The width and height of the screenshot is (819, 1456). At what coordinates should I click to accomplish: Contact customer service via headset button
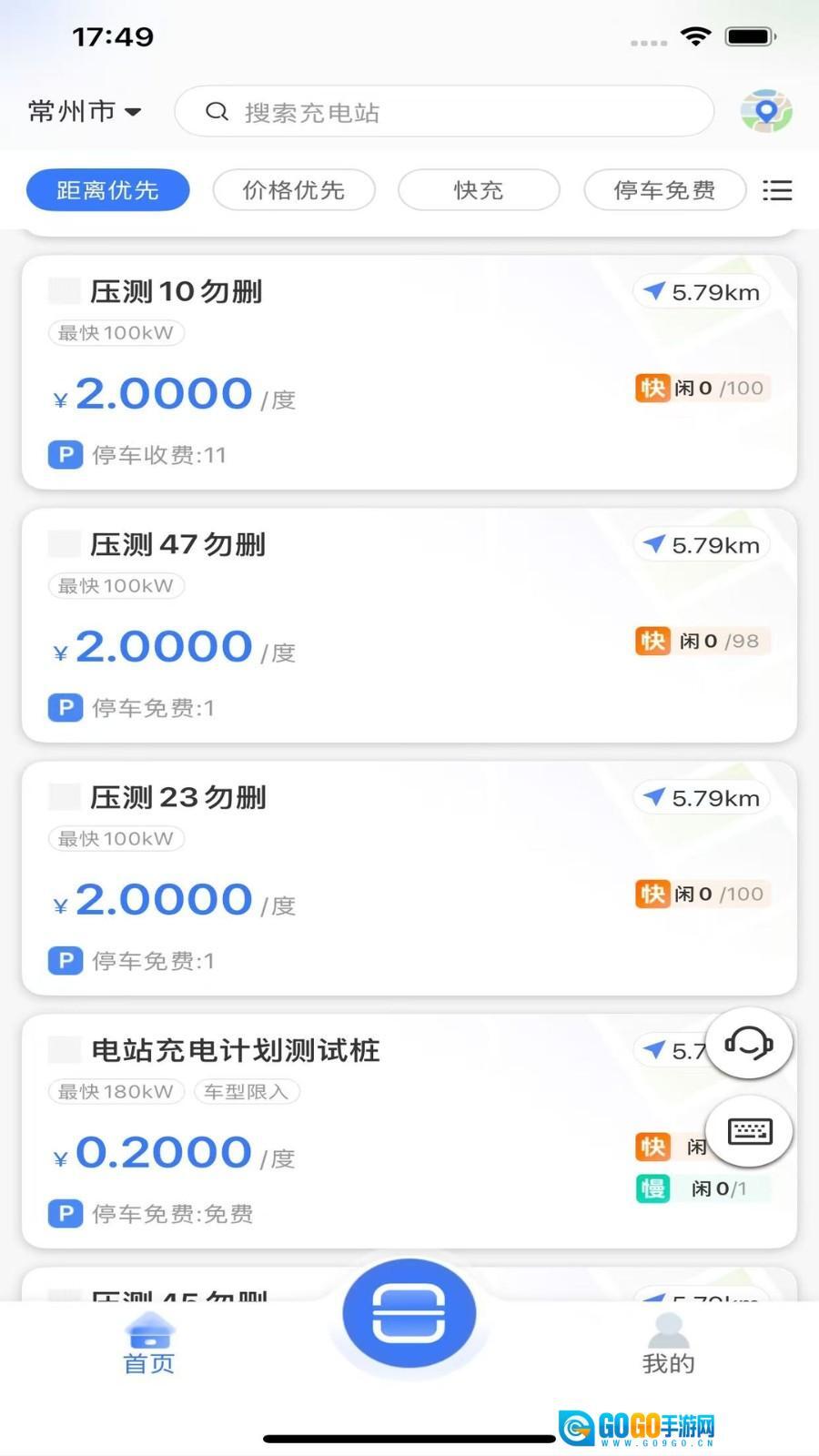[x=749, y=1043]
